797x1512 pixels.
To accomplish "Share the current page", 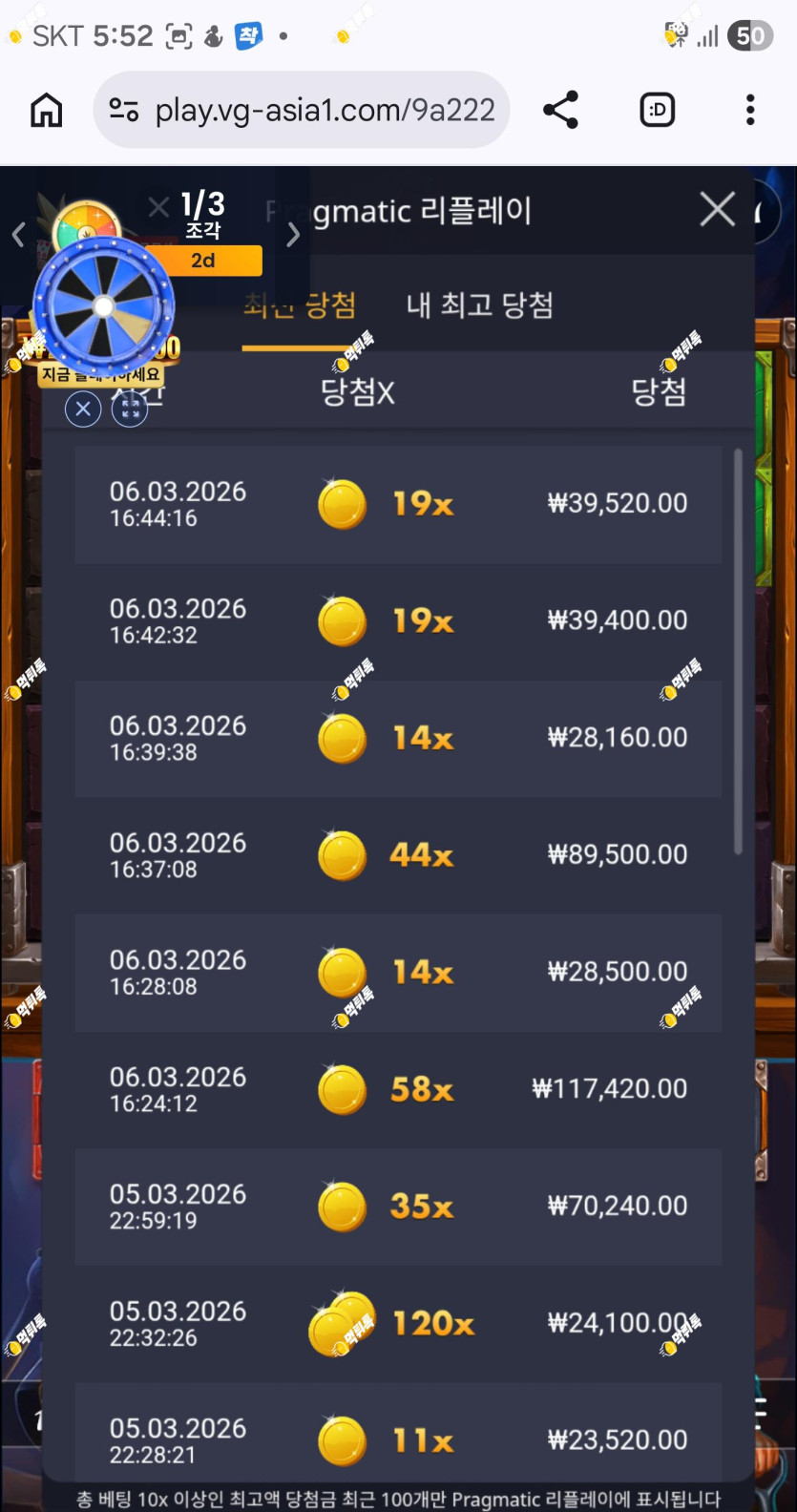I will (560, 111).
